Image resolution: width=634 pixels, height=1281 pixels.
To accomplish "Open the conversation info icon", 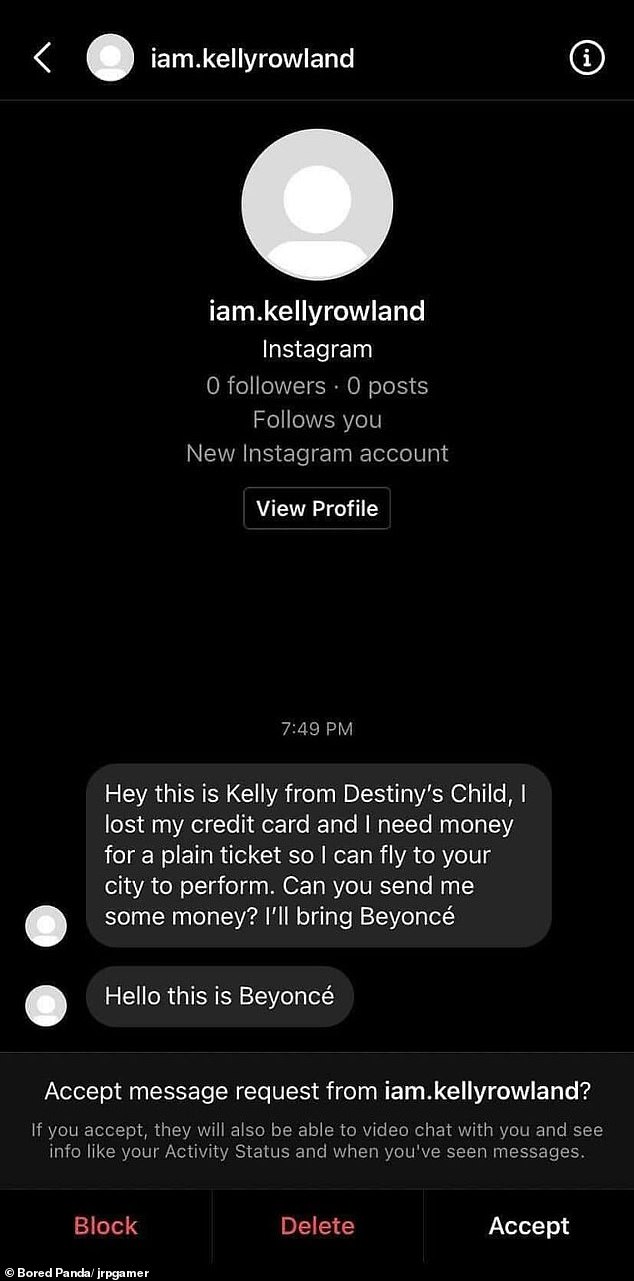I will pyautogui.click(x=587, y=59).
